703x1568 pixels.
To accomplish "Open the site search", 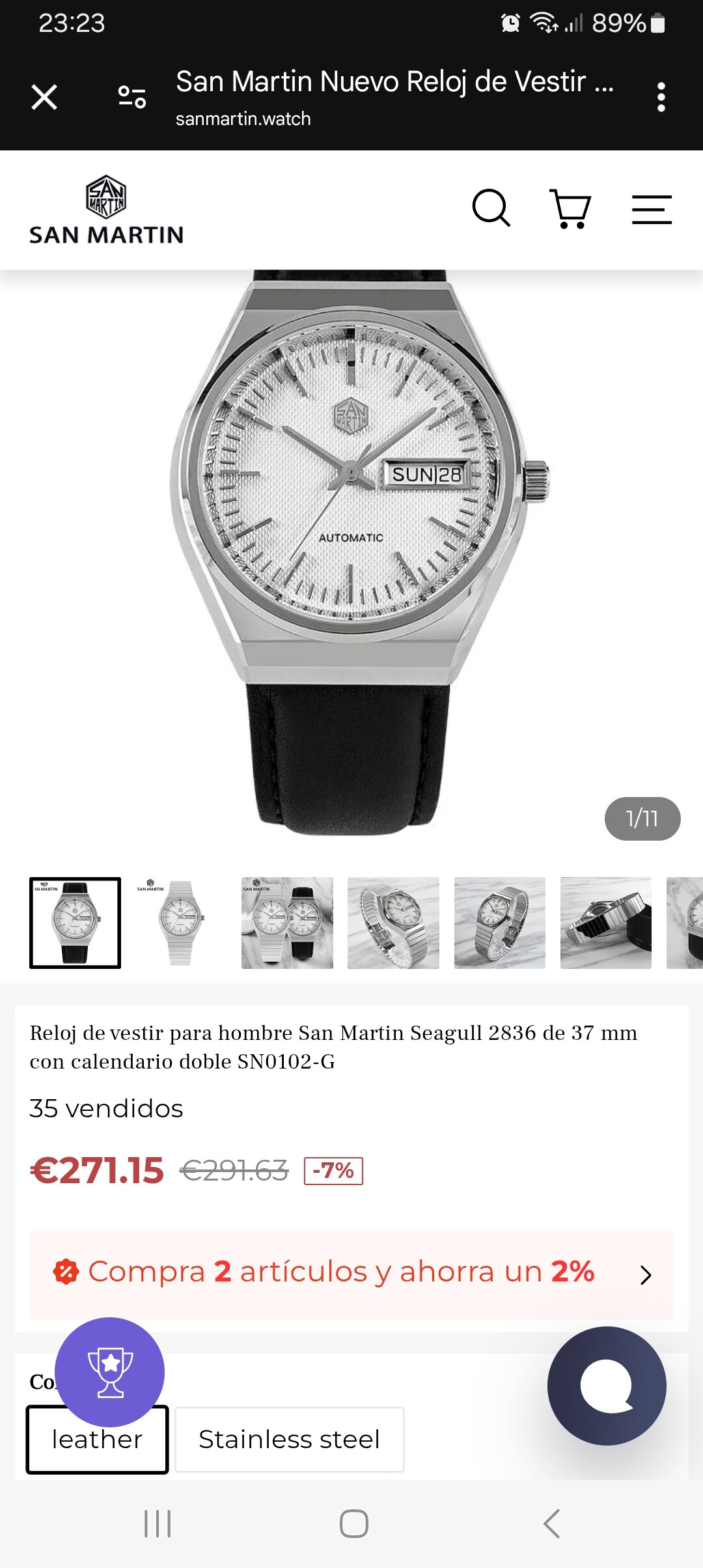I will point(491,209).
